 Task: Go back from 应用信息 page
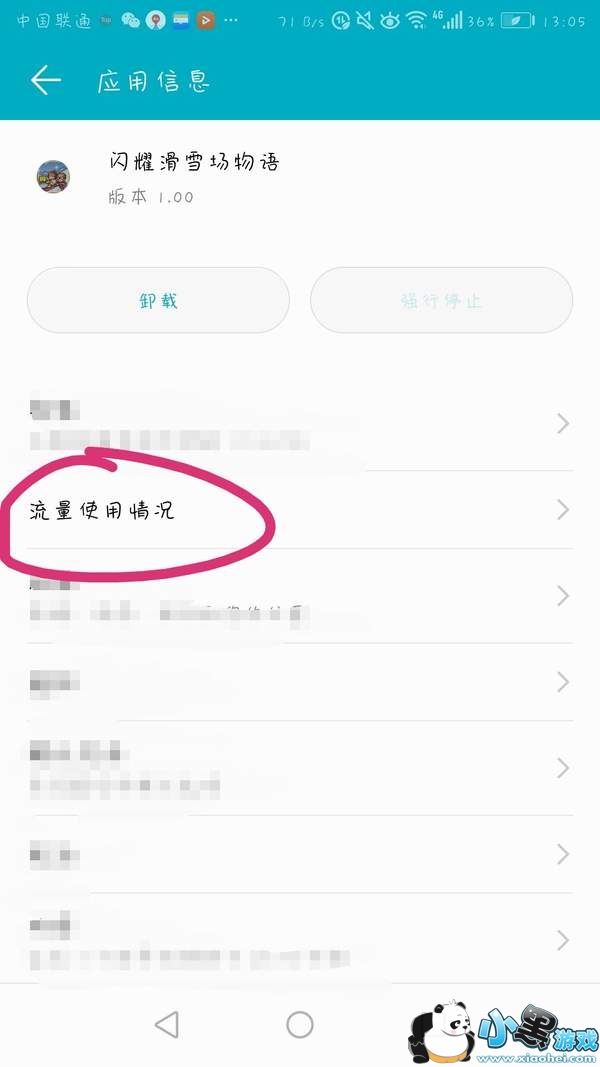coord(46,81)
